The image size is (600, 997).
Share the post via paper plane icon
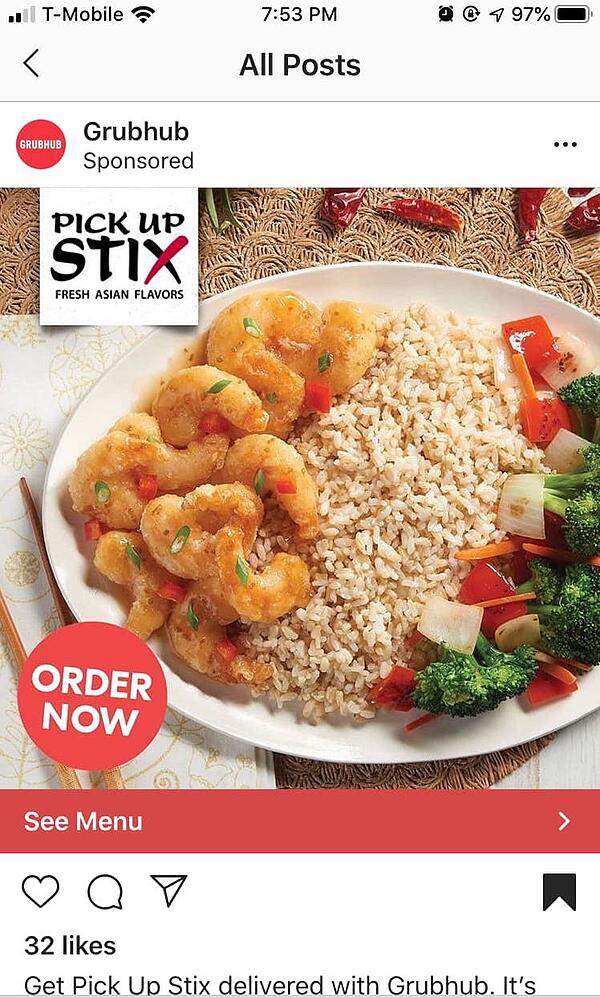coord(169,890)
